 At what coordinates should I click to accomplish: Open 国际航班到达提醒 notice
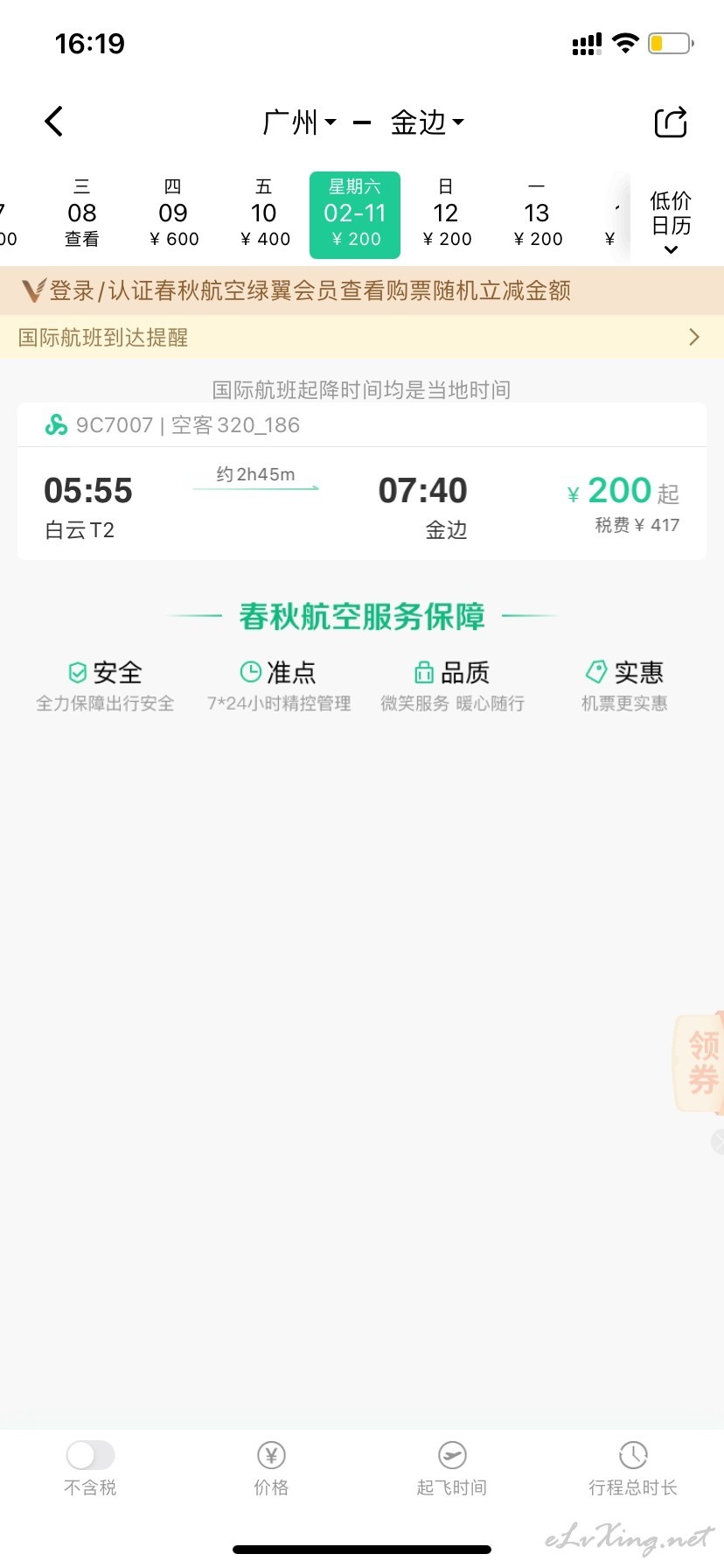click(x=362, y=337)
